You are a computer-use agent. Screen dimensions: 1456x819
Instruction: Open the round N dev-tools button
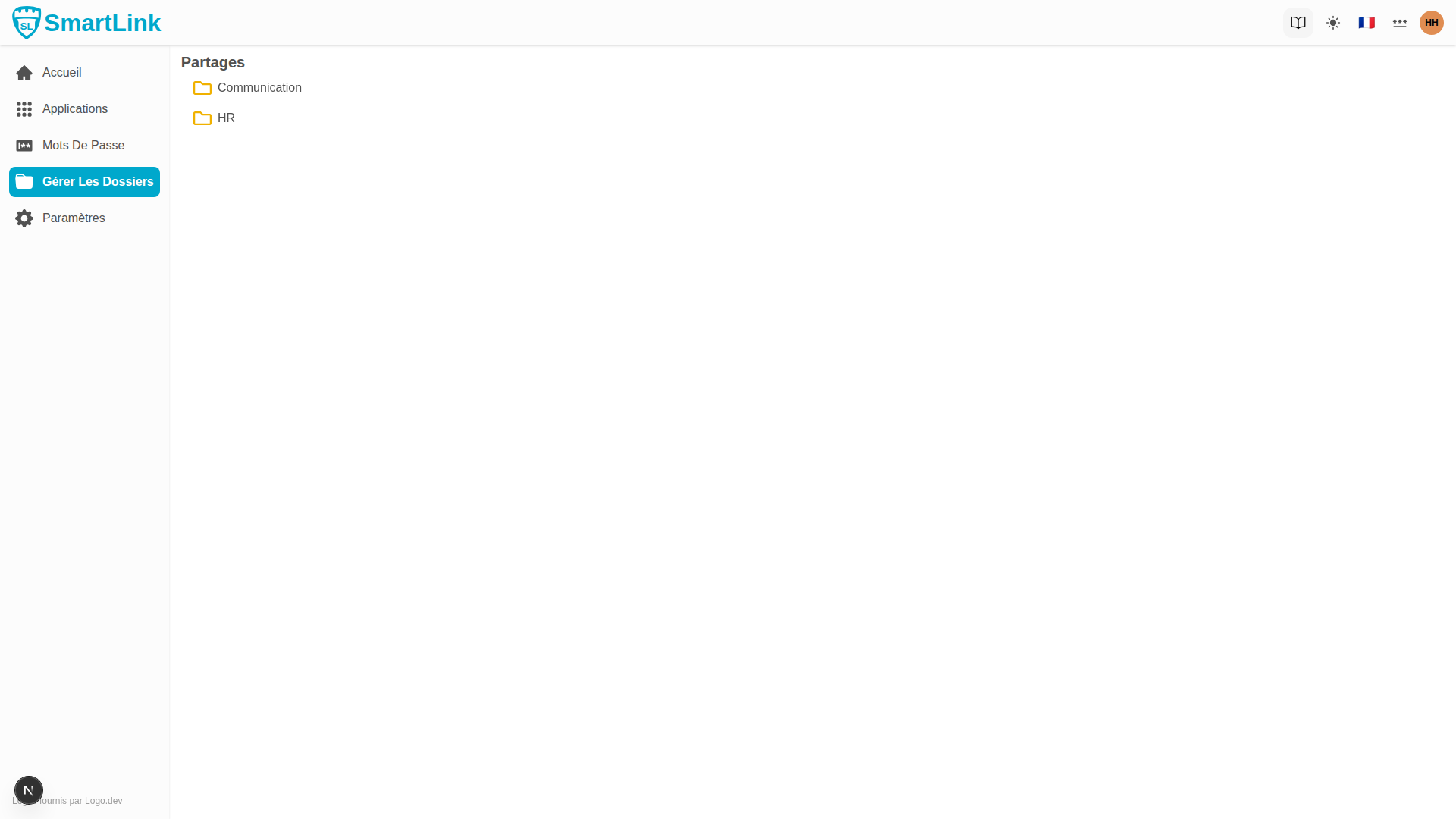click(29, 790)
